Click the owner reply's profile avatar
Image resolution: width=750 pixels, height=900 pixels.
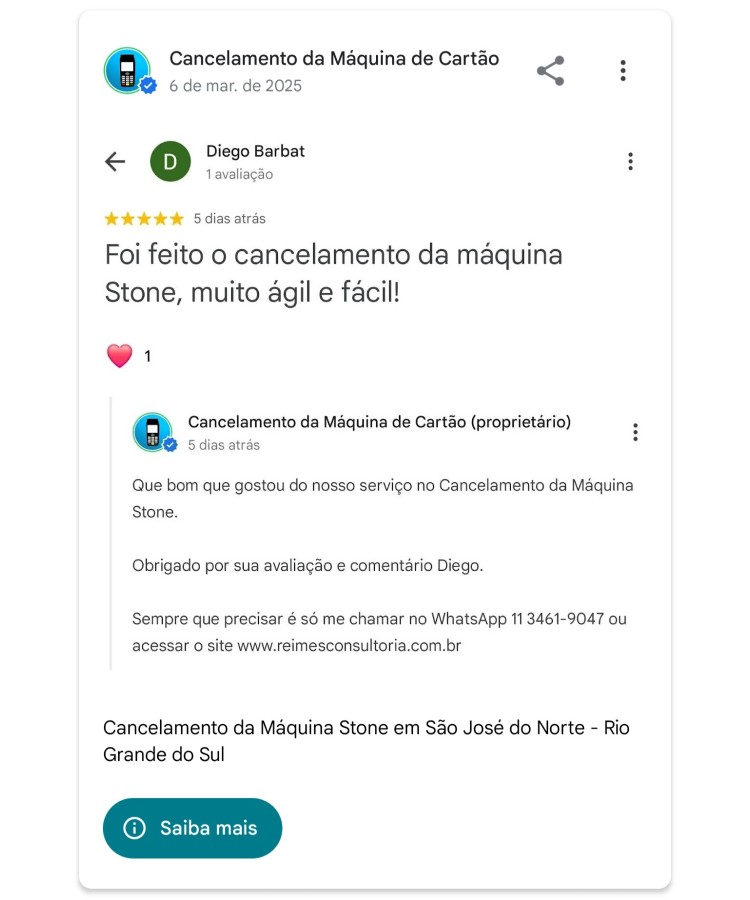click(152, 432)
